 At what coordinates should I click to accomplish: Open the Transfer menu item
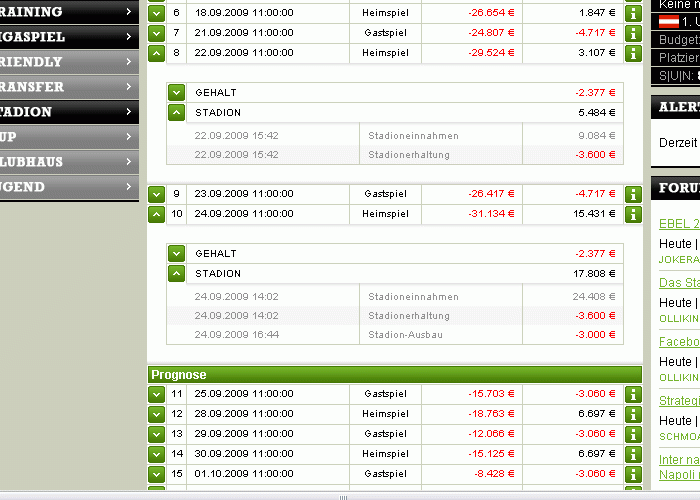(65, 87)
